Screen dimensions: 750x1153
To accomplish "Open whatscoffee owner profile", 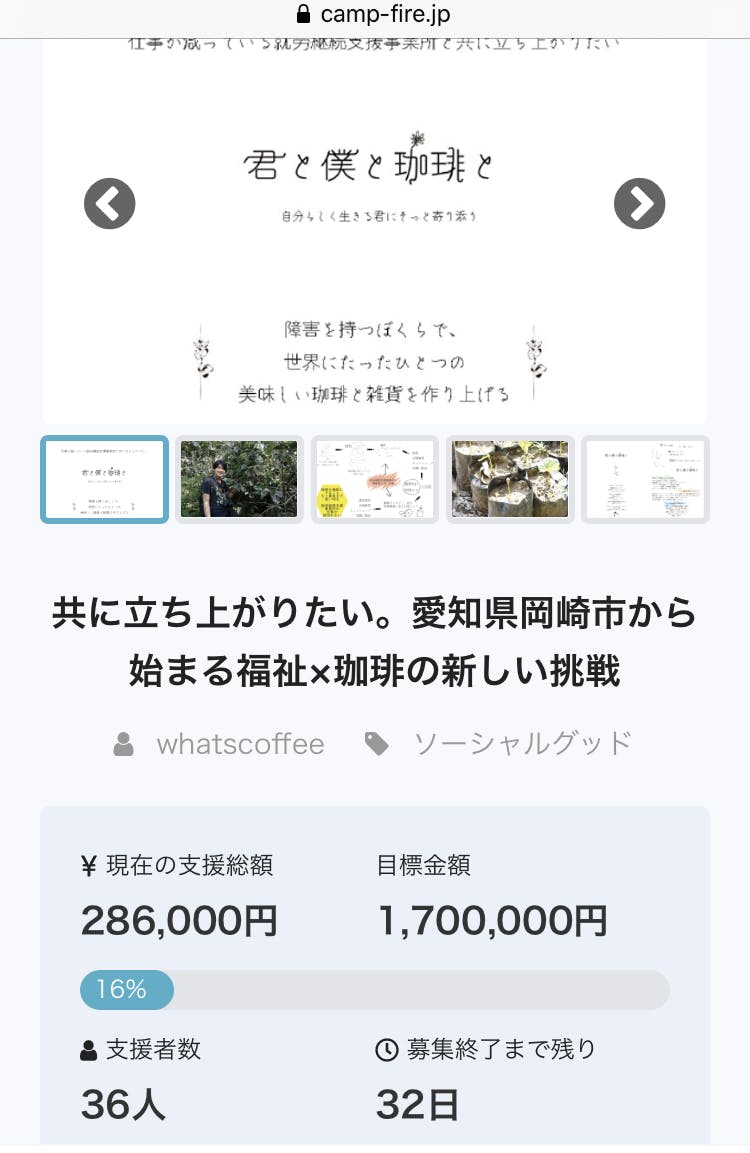I will 240,744.
